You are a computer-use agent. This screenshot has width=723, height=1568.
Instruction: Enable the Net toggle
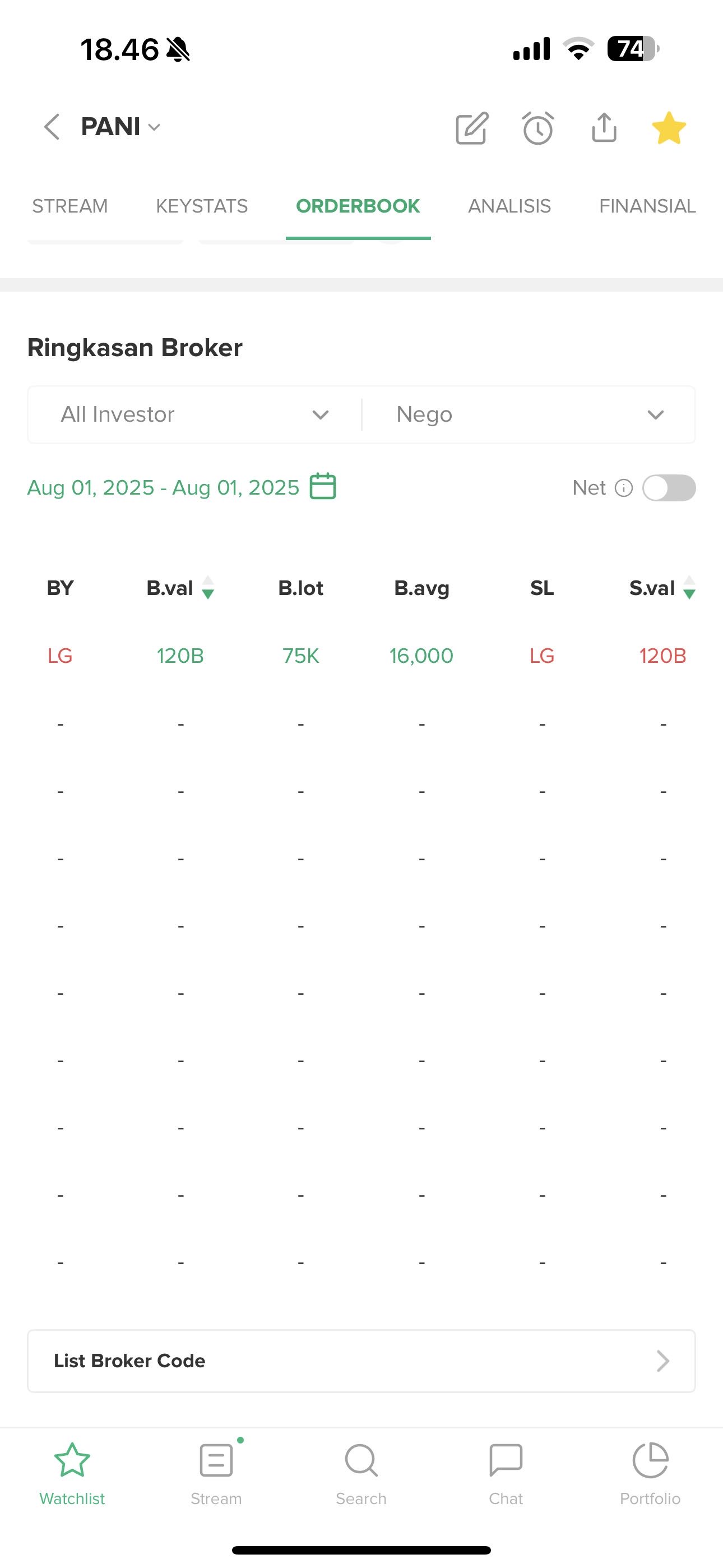pos(669,487)
